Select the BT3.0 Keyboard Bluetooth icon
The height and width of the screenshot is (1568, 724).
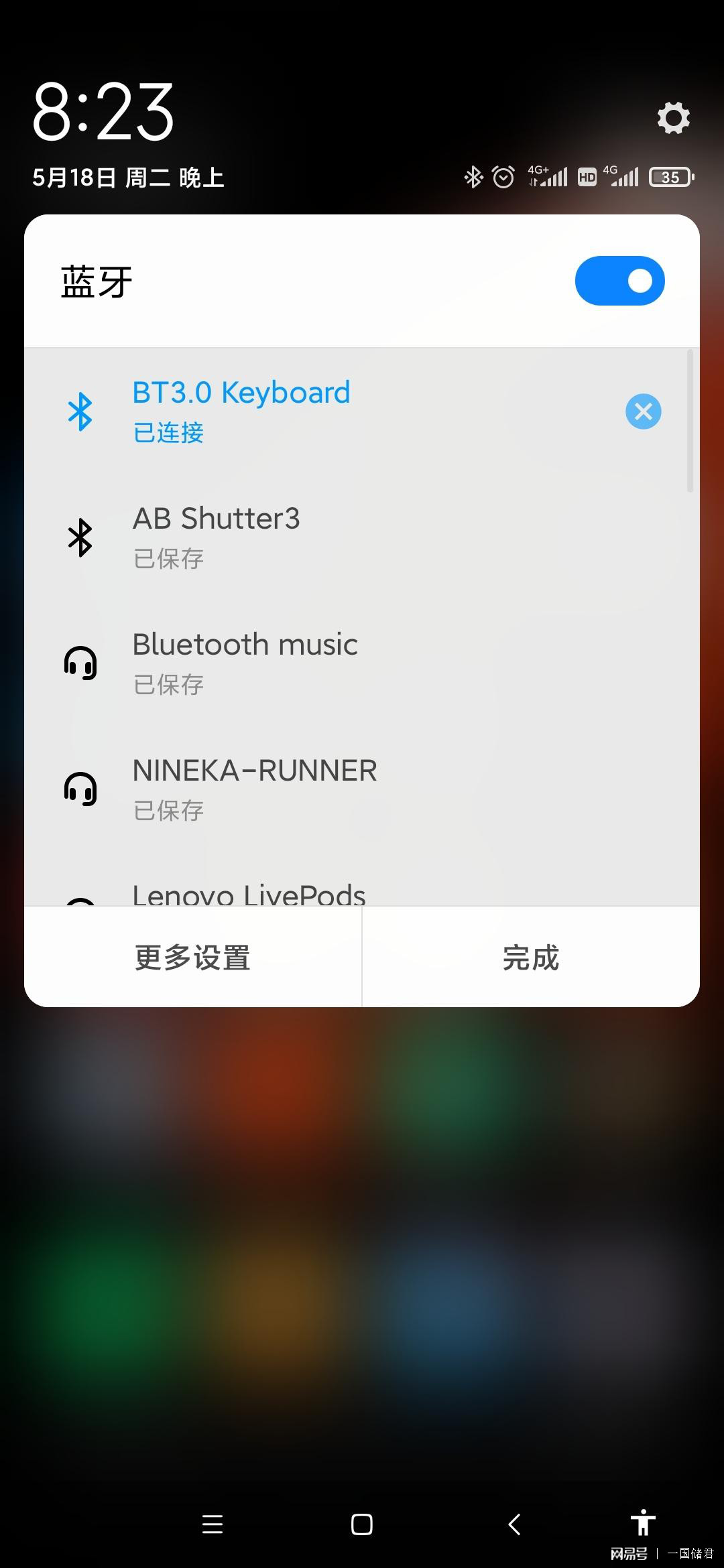point(80,411)
